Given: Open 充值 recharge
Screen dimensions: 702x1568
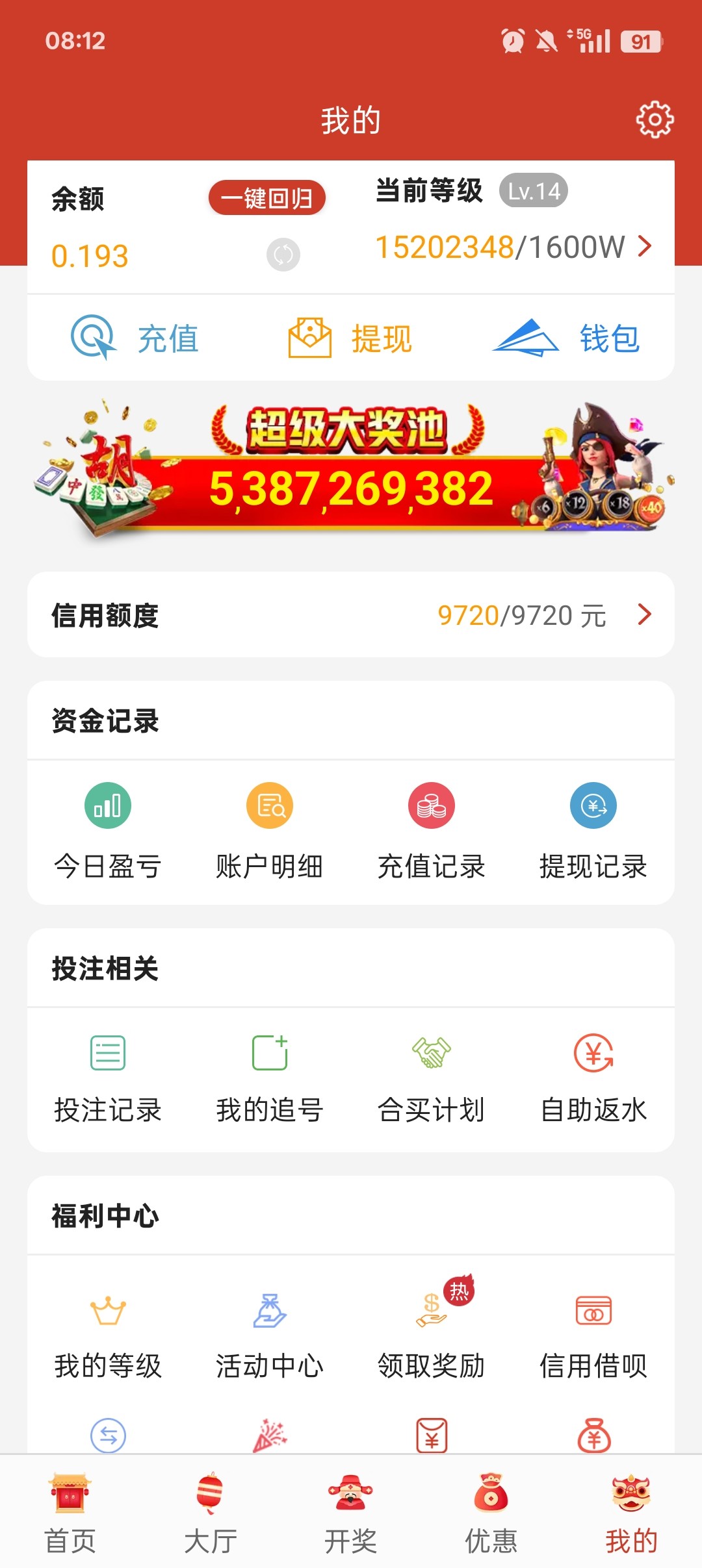Looking at the screenshot, I should point(135,338).
